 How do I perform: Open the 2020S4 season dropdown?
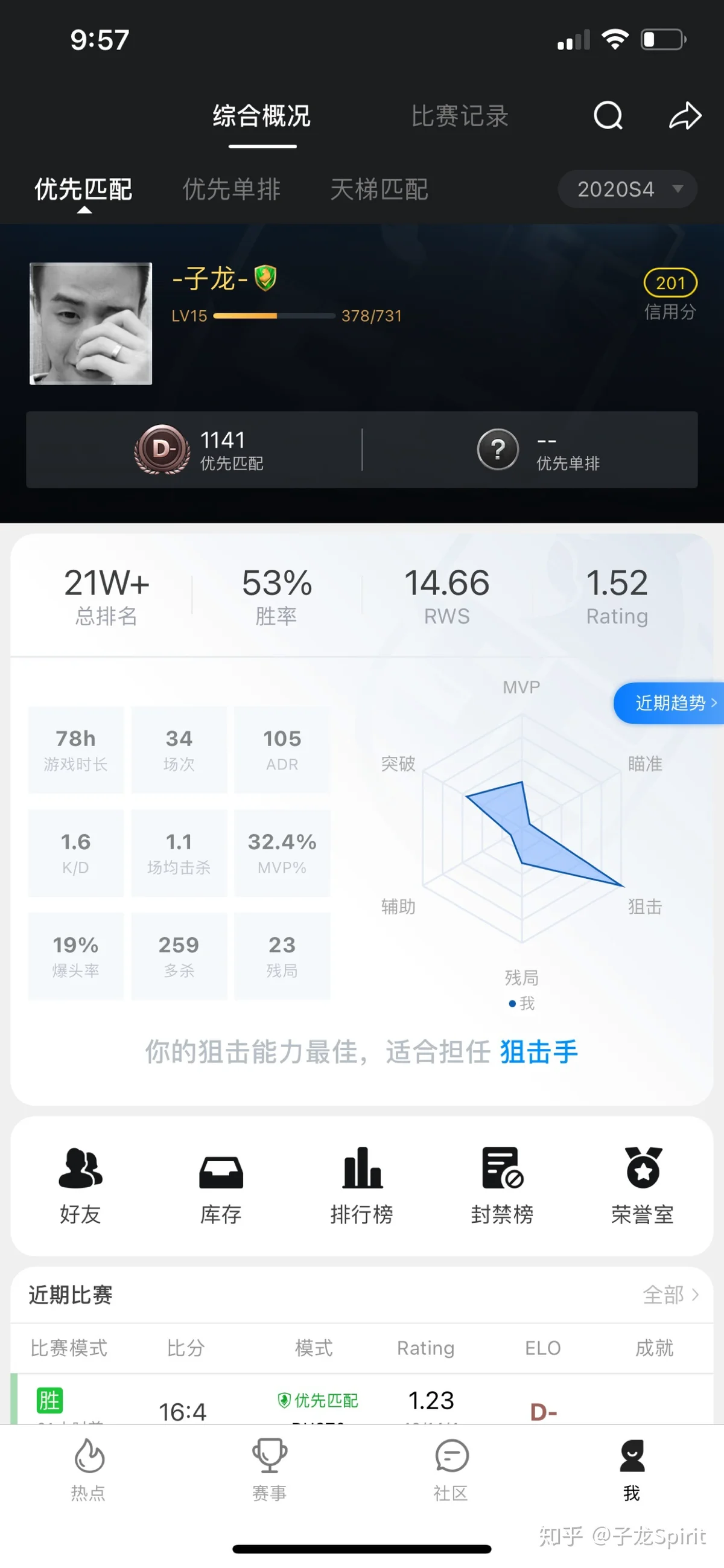click(627, 190)
